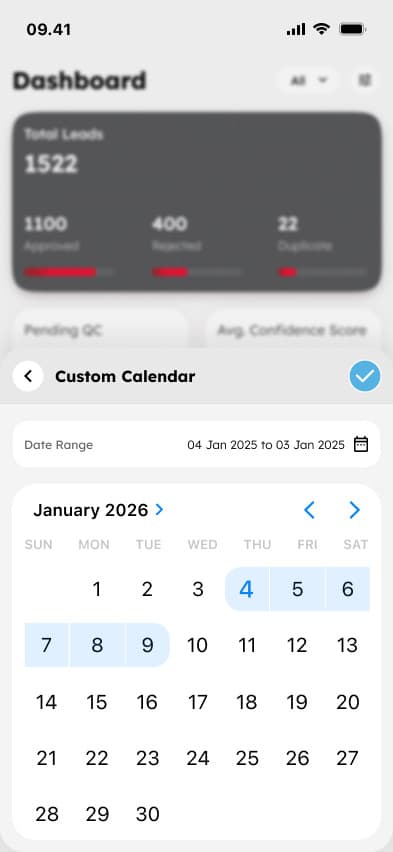
Task: Select day 25 in the calendar
Action: [247, 758]
